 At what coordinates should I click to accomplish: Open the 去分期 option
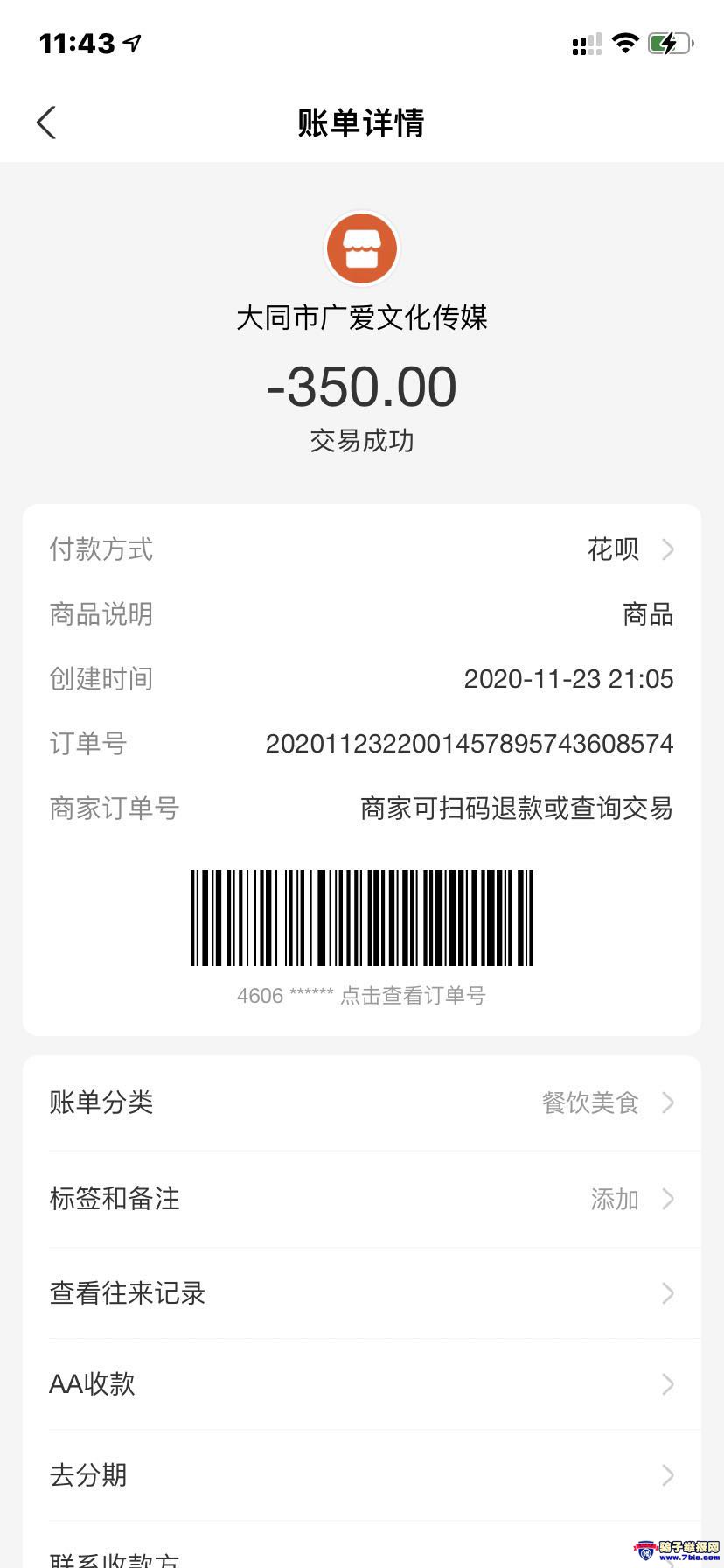(361, 1475)
